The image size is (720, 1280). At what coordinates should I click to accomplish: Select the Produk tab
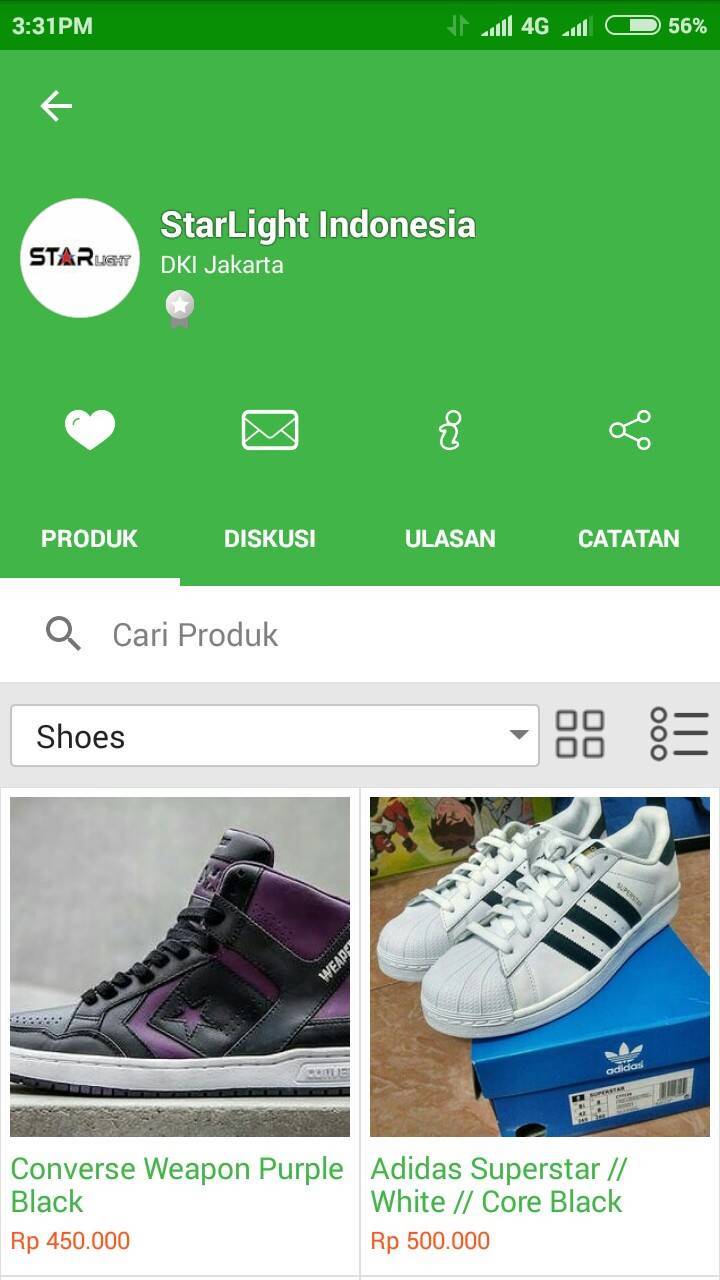tap(89, 538)
